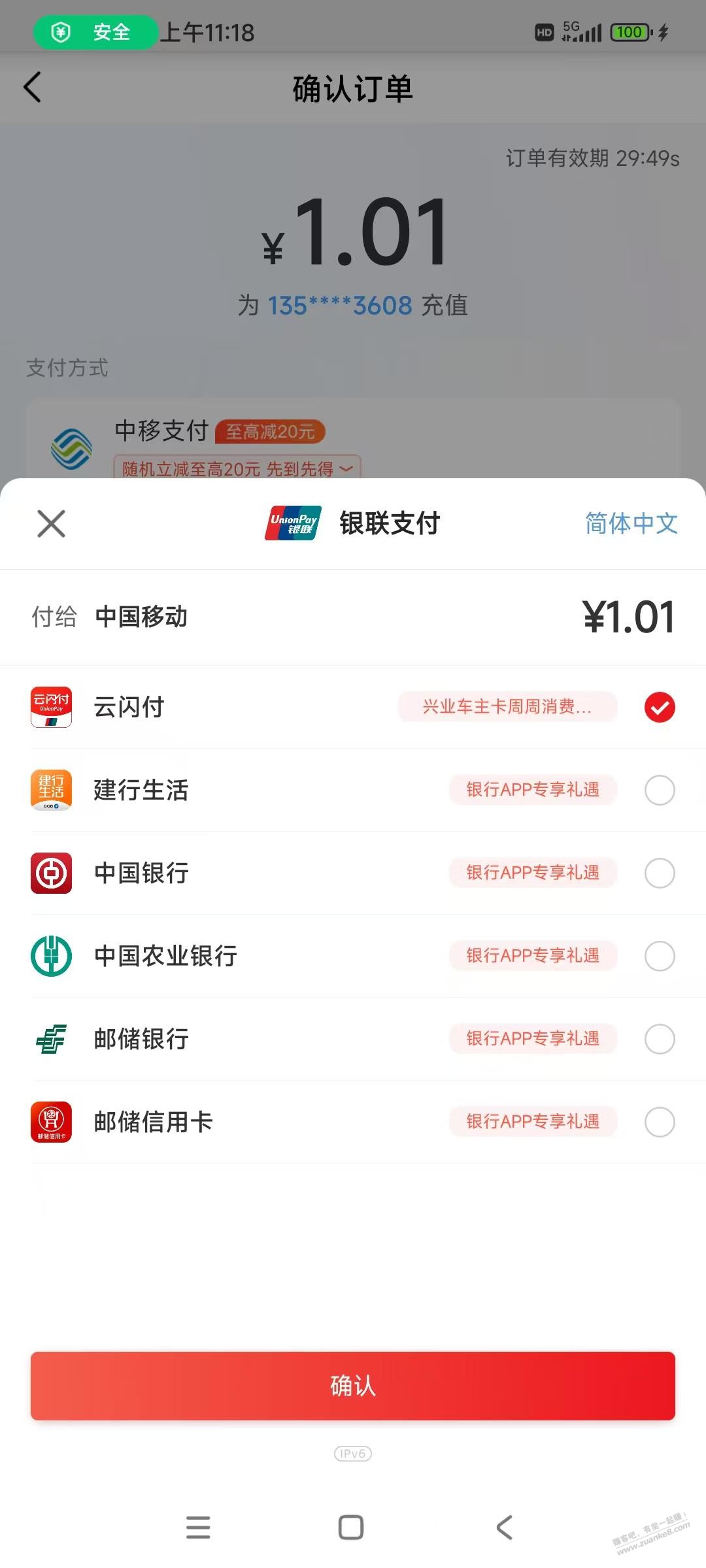Pick 中国农业银行 payment option
This screenshot has width=706, height=1568.
(659, 956)
